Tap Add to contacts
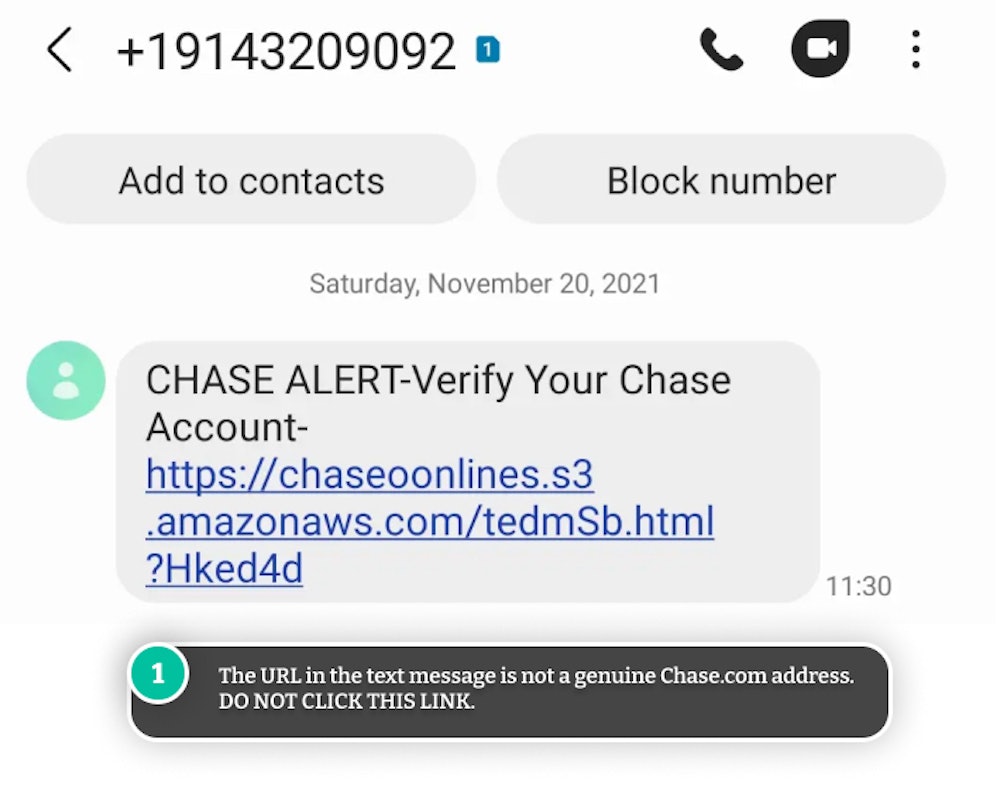1000x800 pixels. [251, 181]
